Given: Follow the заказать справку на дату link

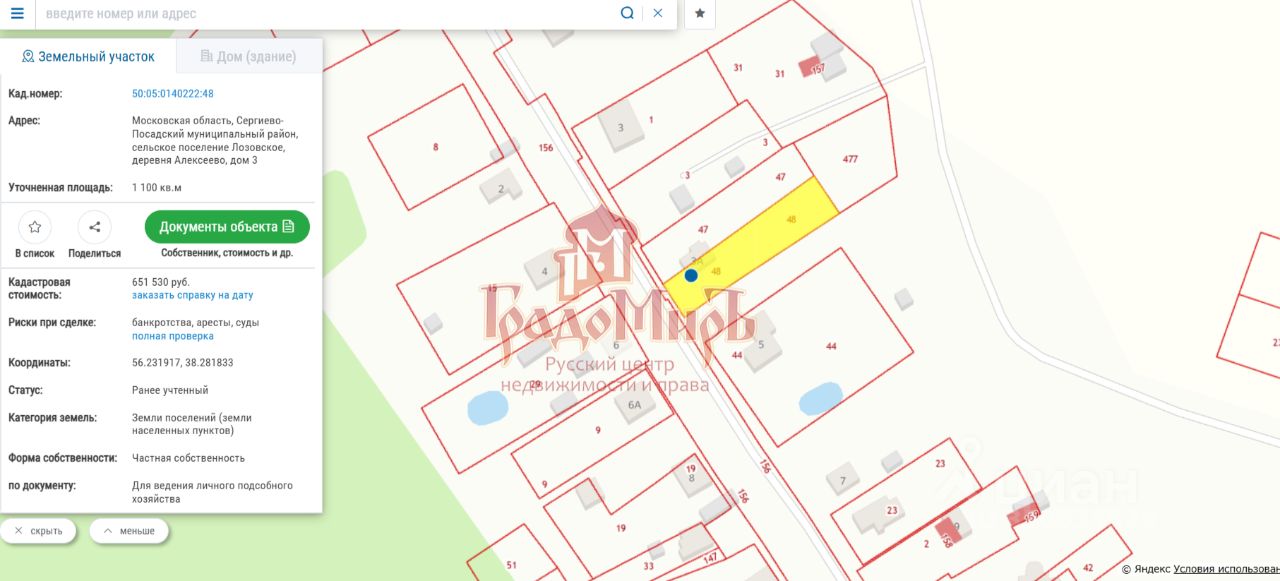Looking at the screenshot, I should 192,295.
